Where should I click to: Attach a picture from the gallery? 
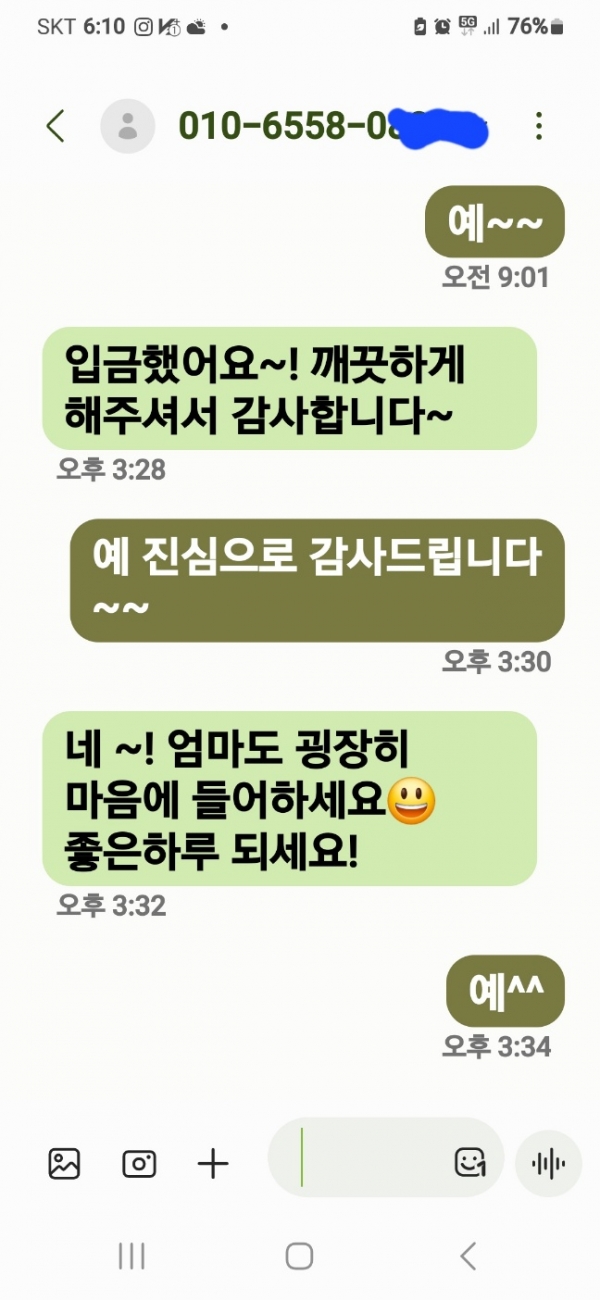(64, 1163)
